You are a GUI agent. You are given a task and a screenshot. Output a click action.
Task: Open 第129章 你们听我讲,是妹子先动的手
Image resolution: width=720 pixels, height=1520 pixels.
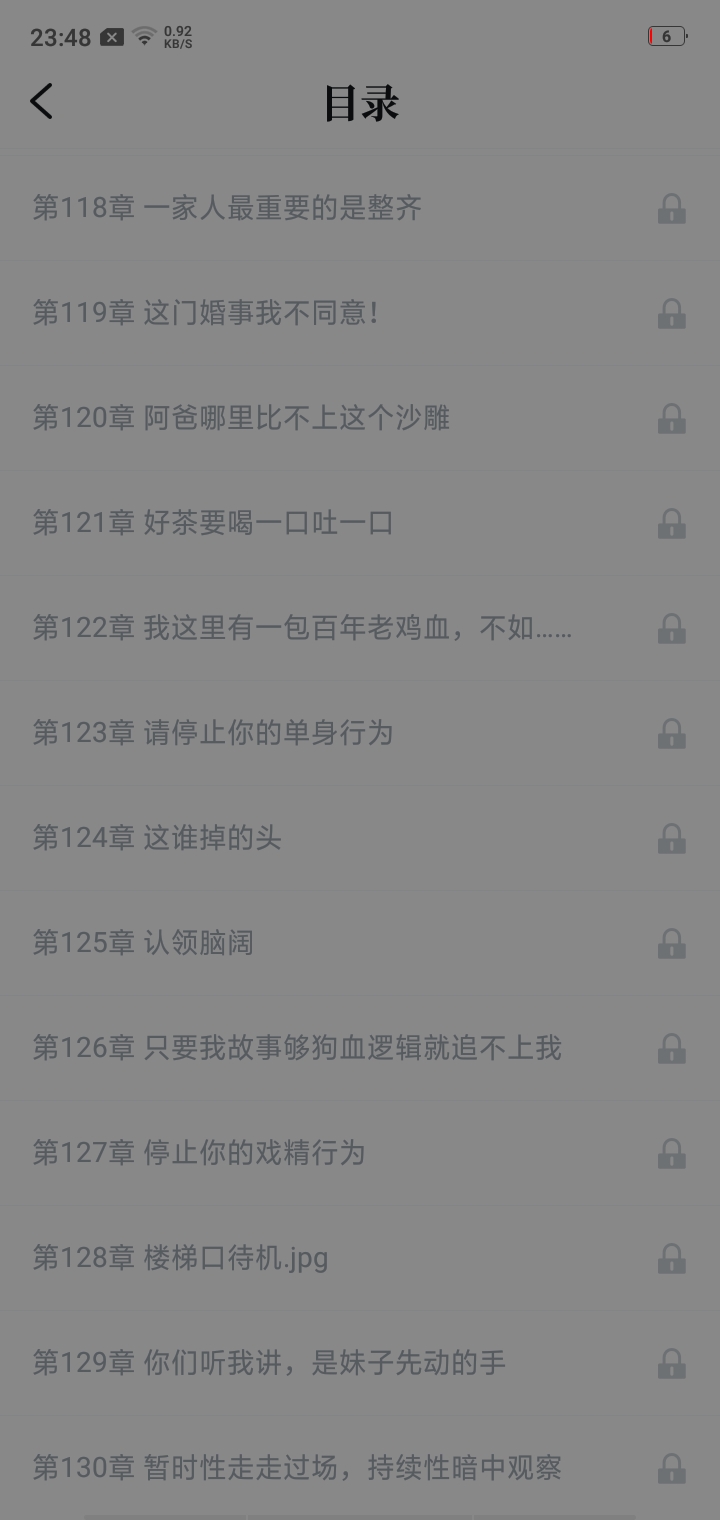[269, 1363]
